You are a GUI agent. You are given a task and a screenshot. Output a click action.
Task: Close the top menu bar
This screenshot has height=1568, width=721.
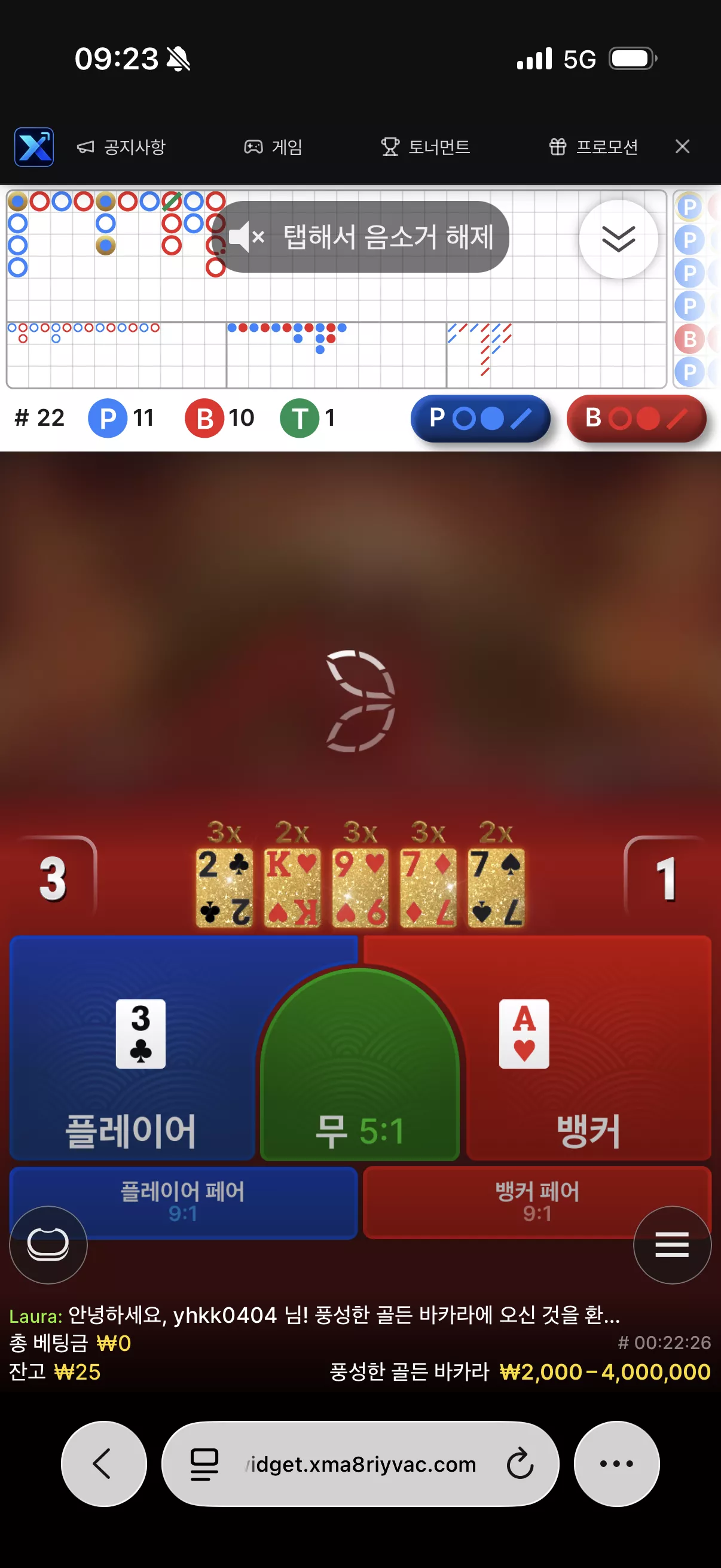coord(682,147)
